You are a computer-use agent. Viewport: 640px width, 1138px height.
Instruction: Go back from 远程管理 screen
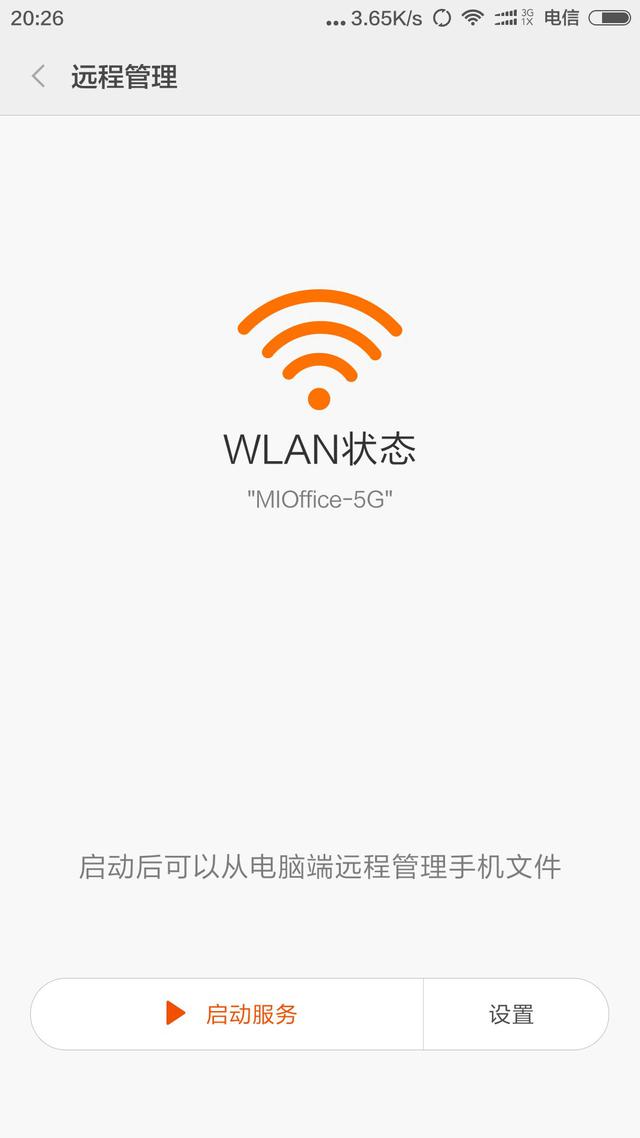[38, 76]
